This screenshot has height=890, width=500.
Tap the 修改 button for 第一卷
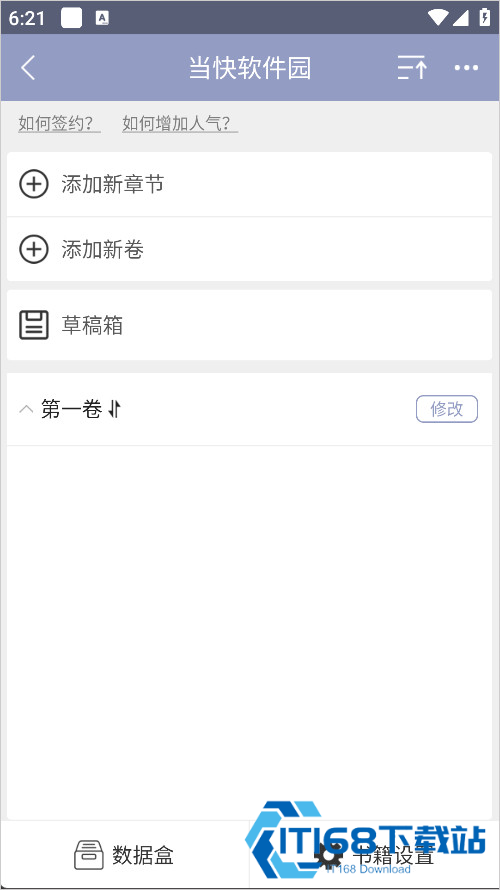(x=447, y=409)
